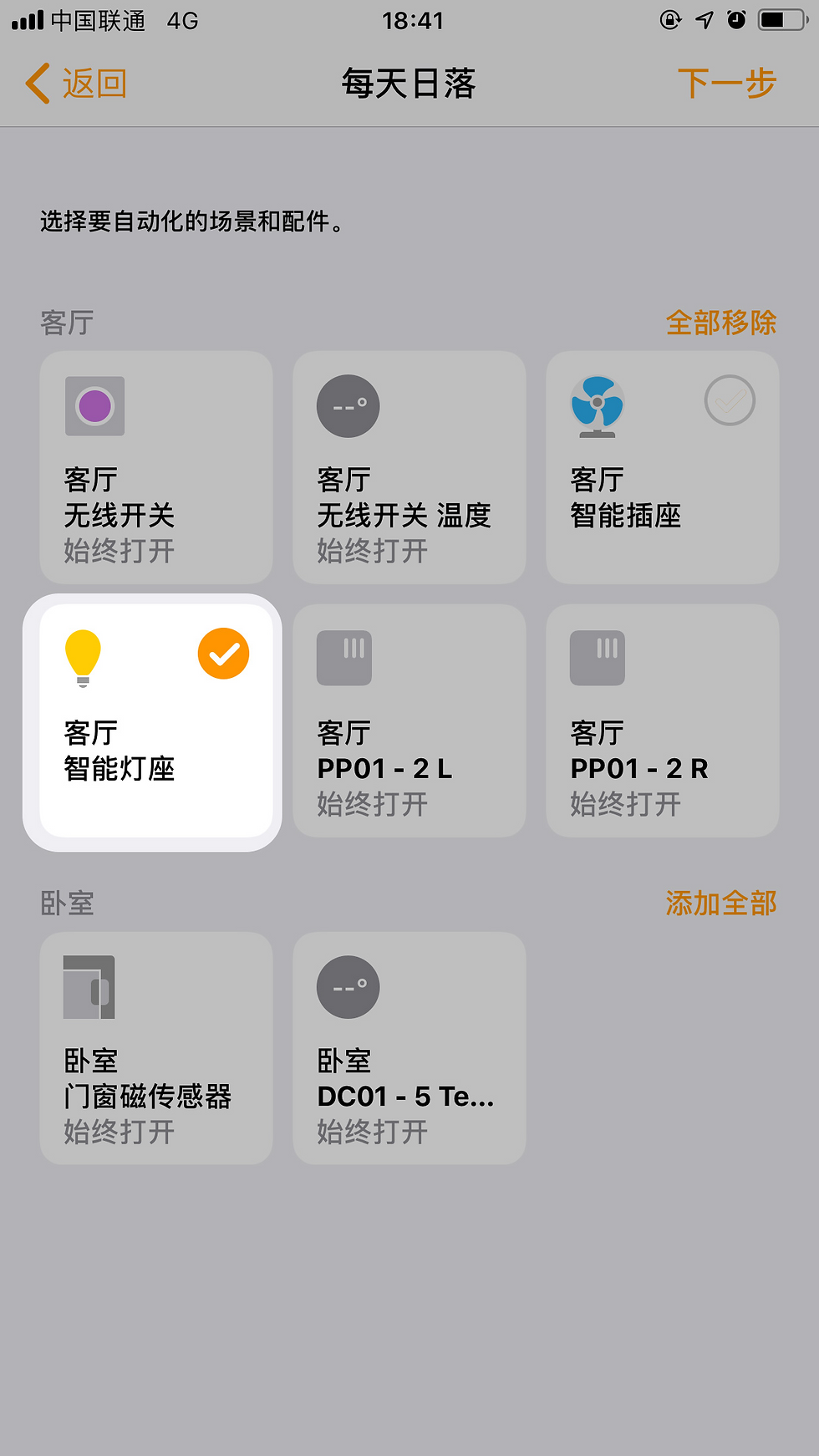Image resolution: width=819 pixels, height=1456 pixels.
Task: Select the 客厅 PP01 - 2 R tile
Action: coord(663,720)
